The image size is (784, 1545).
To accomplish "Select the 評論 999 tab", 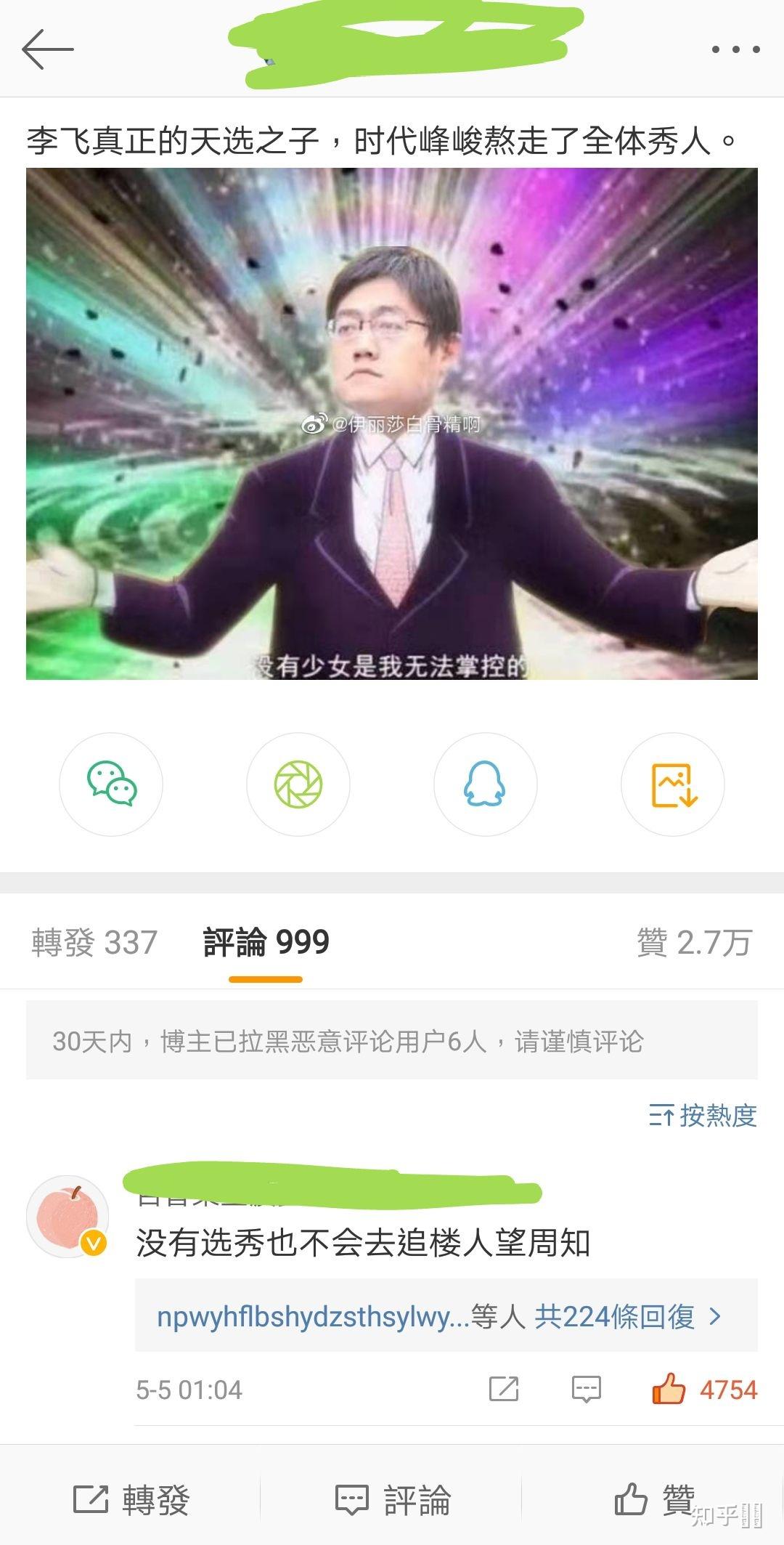I will coord(266,942).
